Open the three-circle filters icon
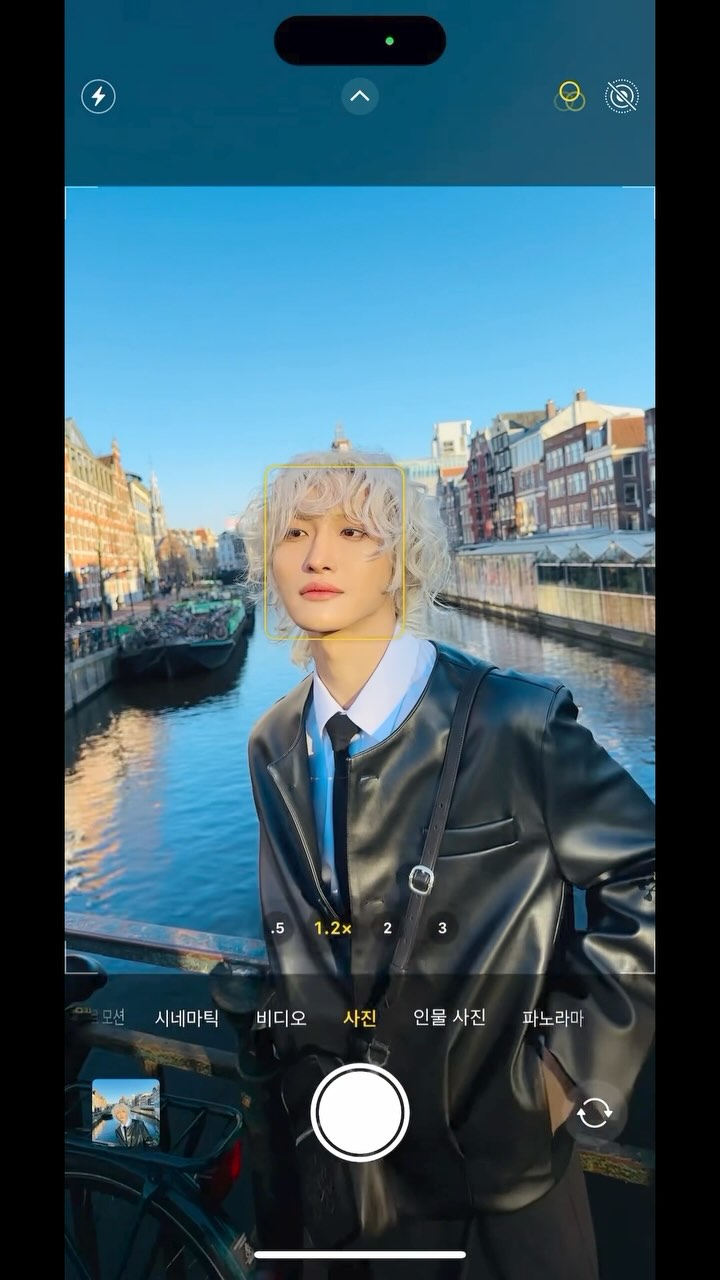 click(x=570, y=96)
